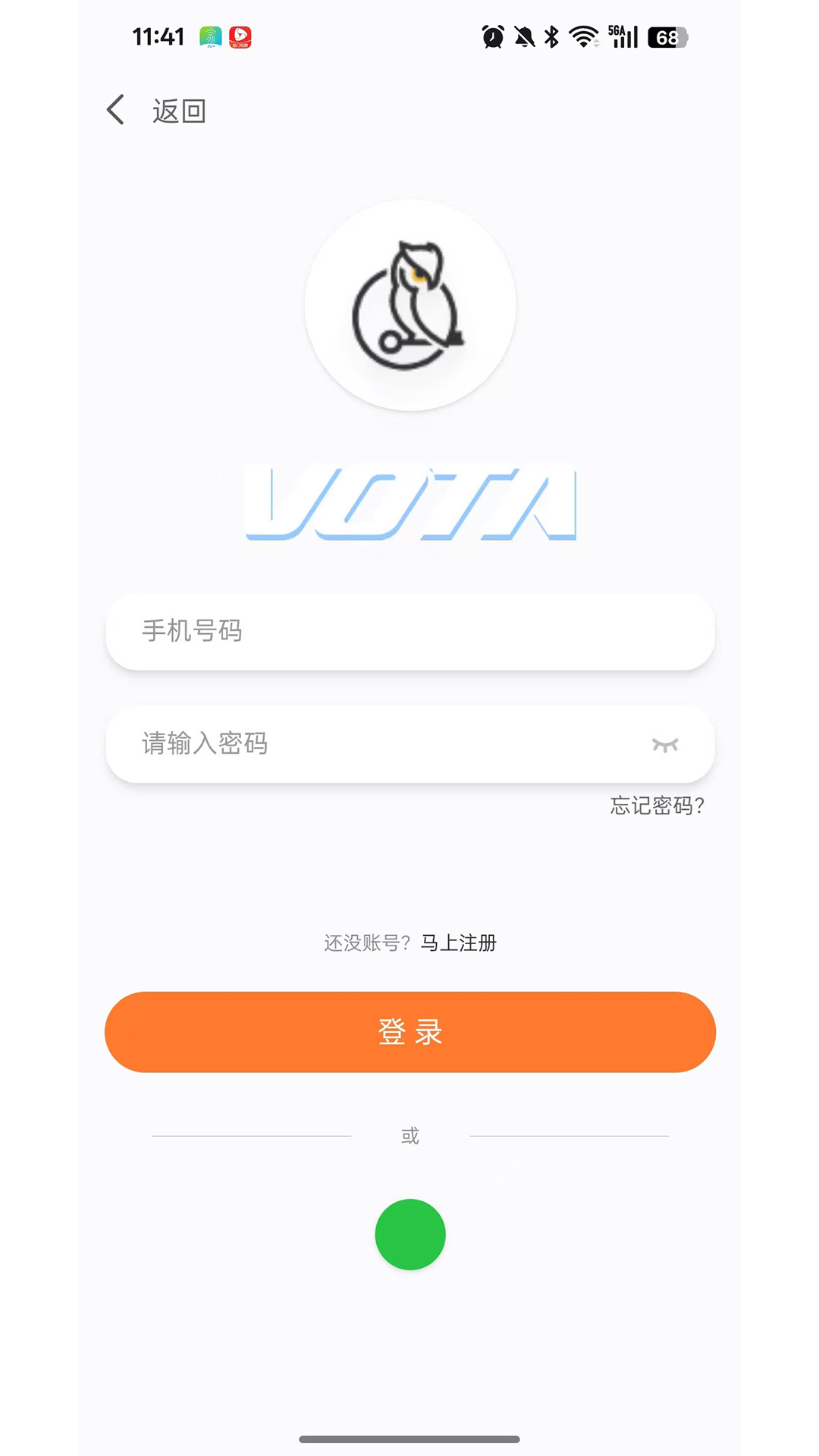Tap the green WeChat login circle
The height and width of the screenshot is (1456, 819).
tap(409, 1235)
